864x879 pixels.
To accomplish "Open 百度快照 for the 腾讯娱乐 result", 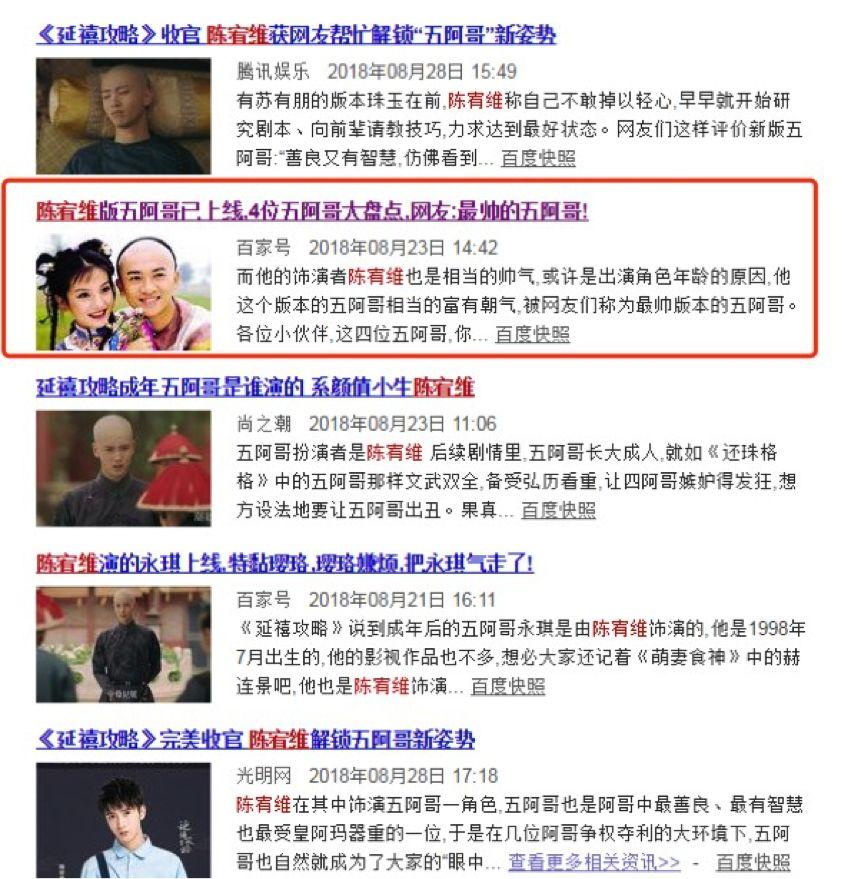I will click(x=538, y=158).
